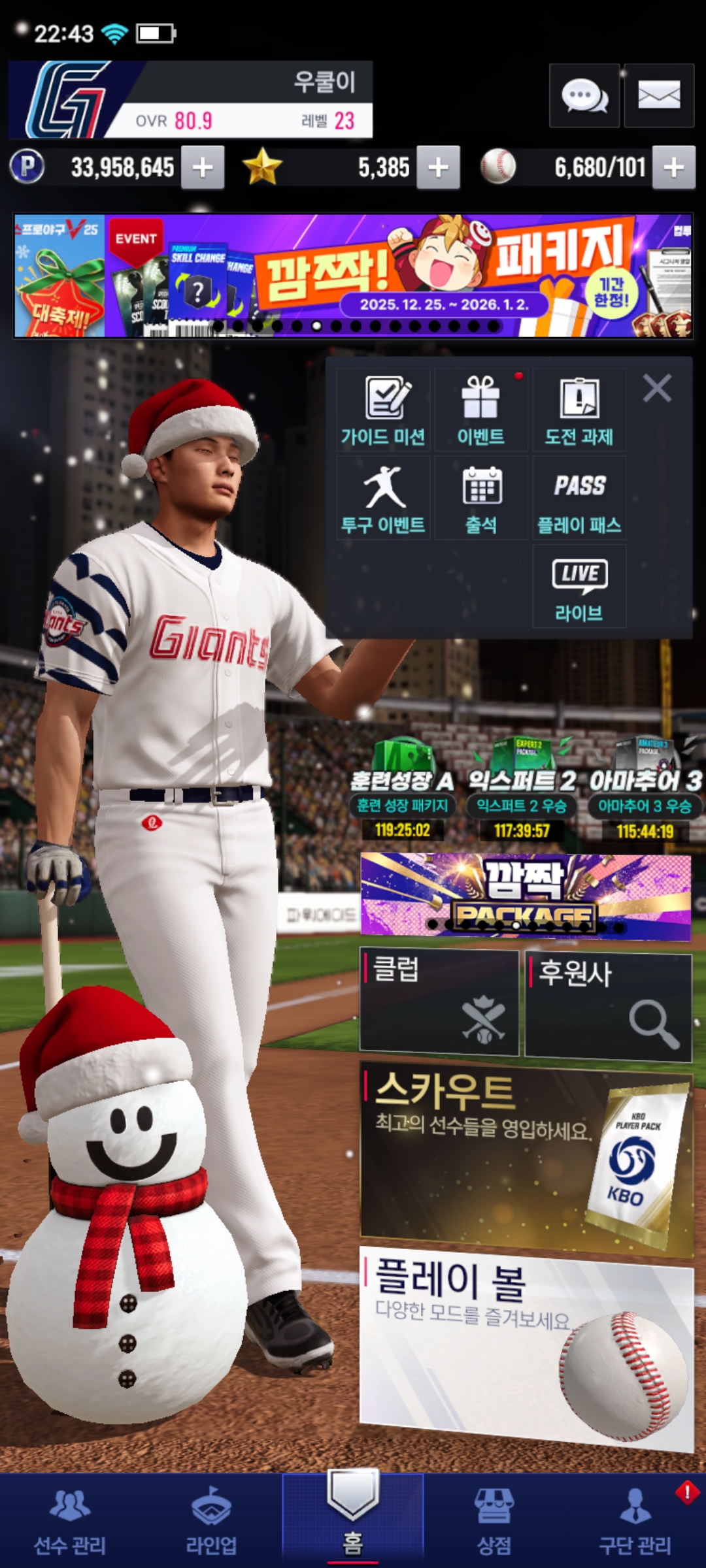Open the mailbox envelope icon
This screenshot has width=706, height=1568.
658,96
